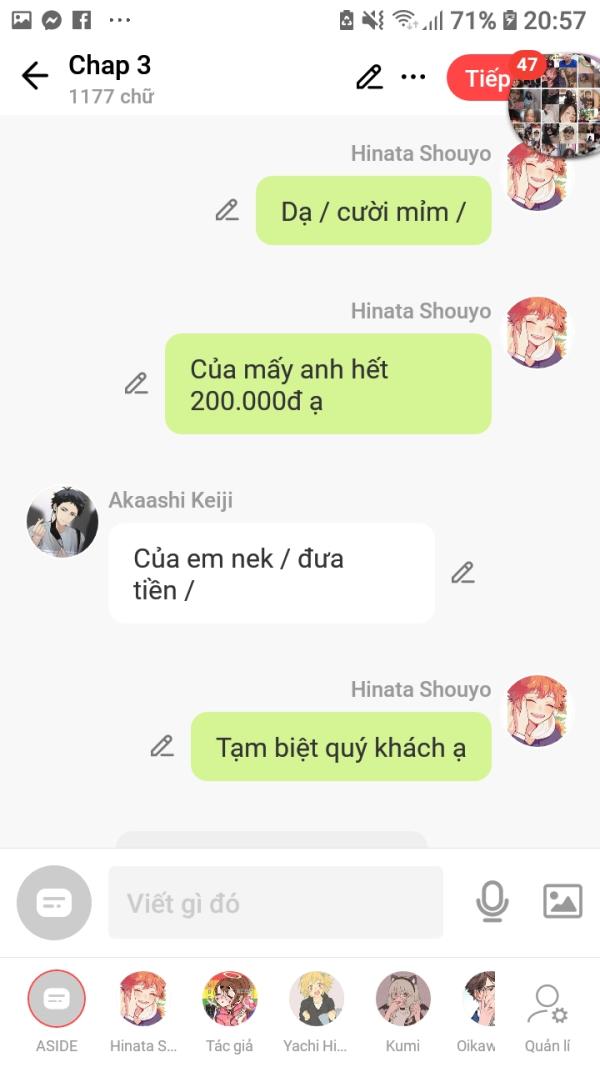Open Quản lí character management
The height and width of the screenshot is (1067, 600).
tap(548, 1017)
